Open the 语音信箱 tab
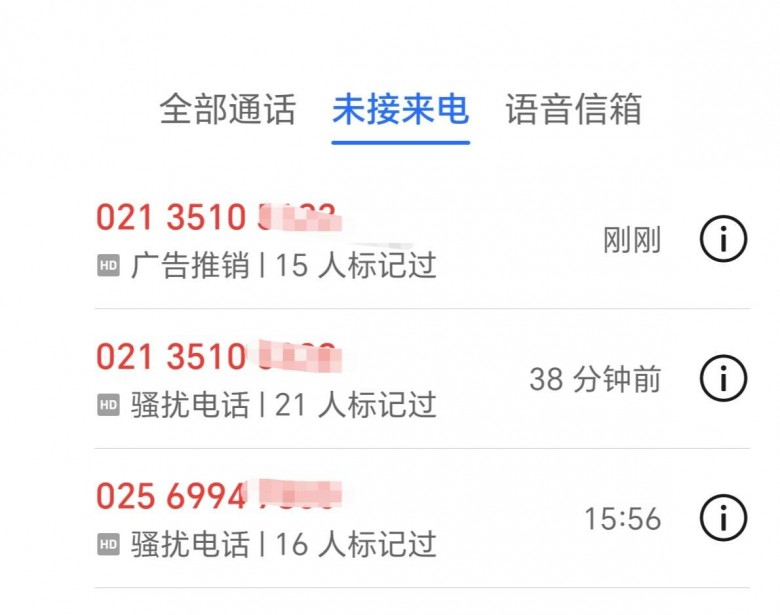This screenshot has width=780, height=615. (573, 110)
